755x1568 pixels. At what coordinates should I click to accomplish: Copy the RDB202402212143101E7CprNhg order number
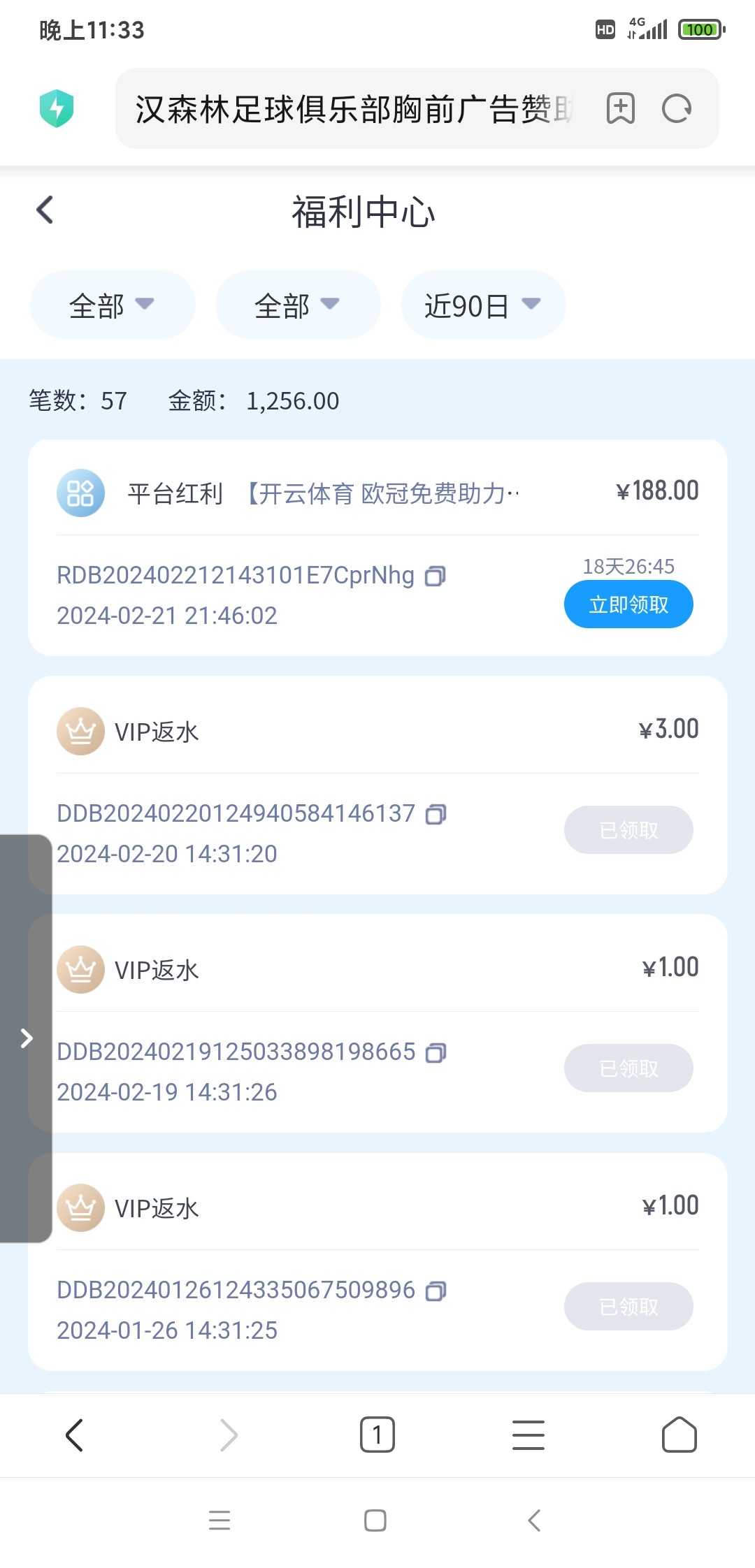436,576
